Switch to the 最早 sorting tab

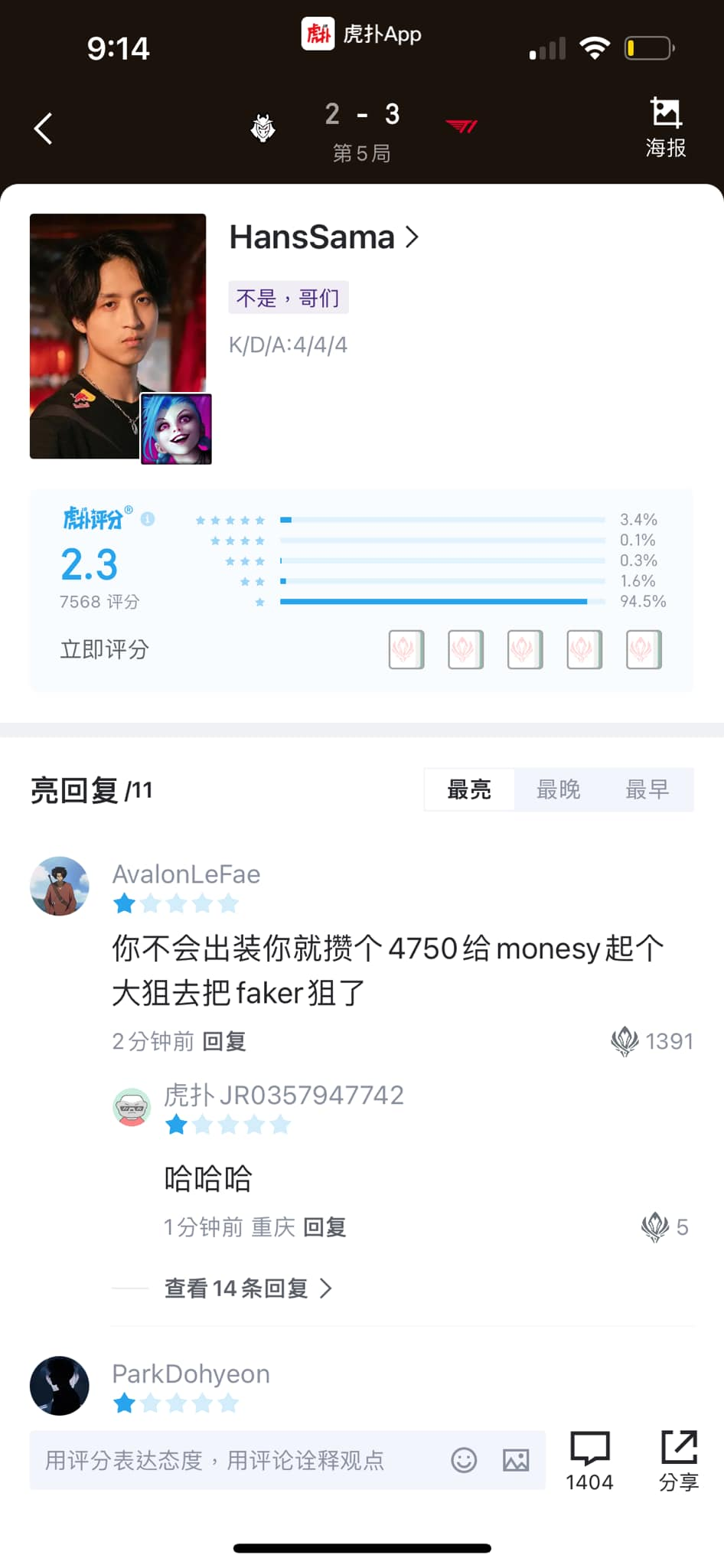(x=647, y=789)
